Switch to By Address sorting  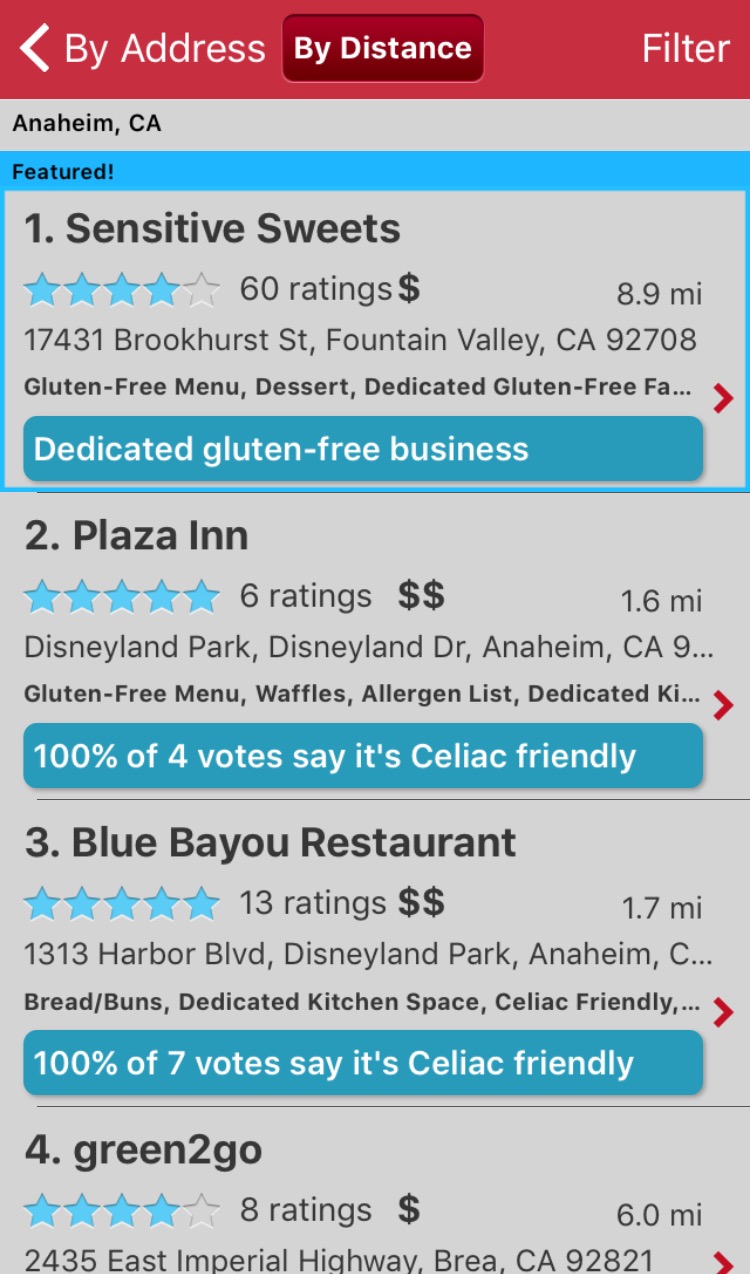click(x=165, y=48)
